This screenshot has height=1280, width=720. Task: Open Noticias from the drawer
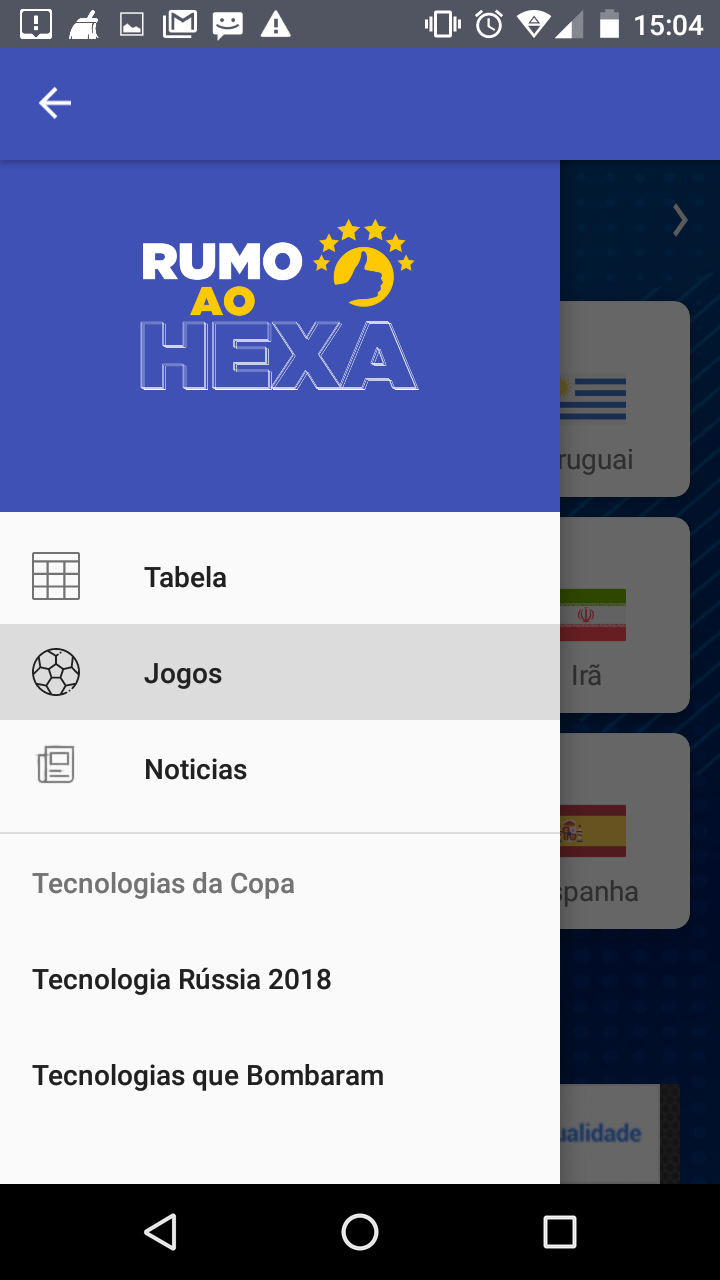click(x=280, y=768)
